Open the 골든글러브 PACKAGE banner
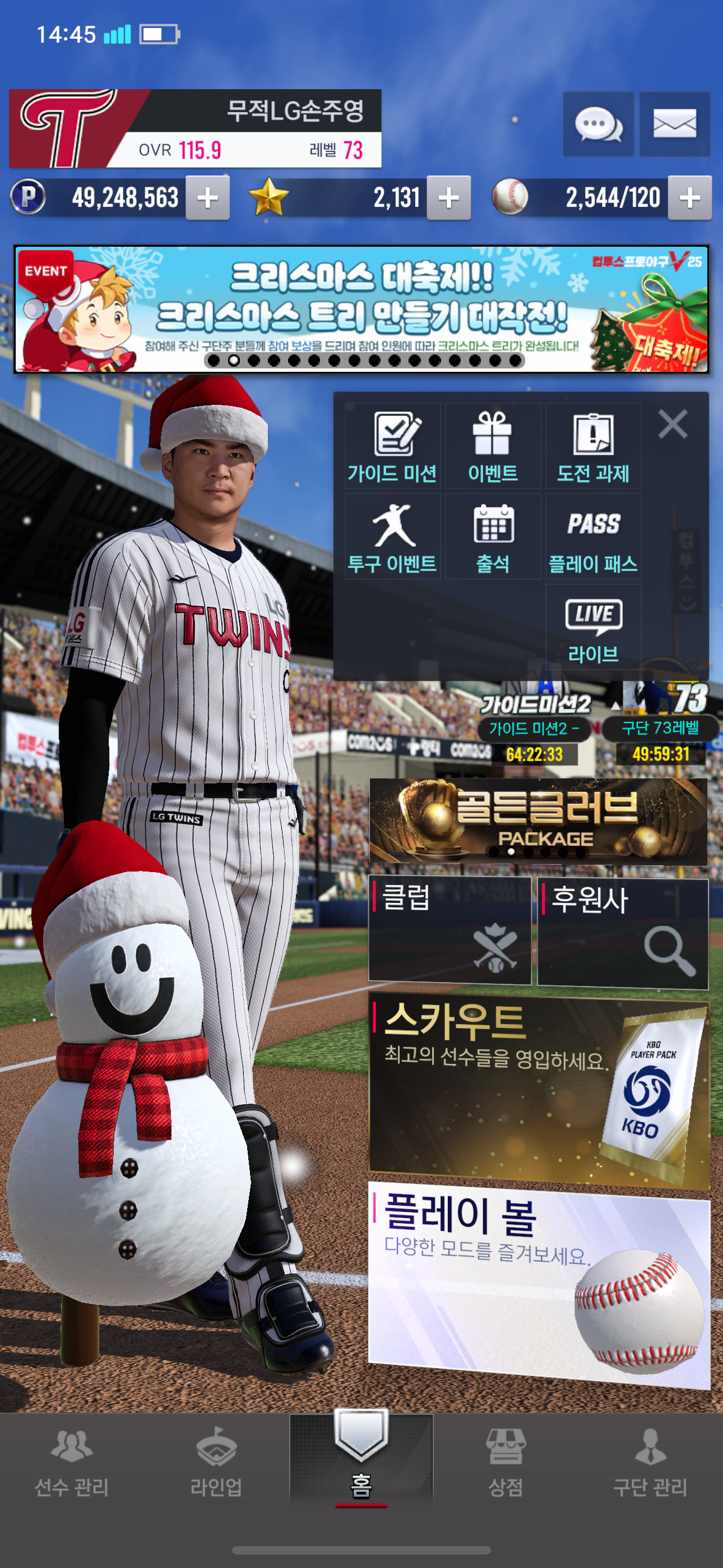 (538, 820)
